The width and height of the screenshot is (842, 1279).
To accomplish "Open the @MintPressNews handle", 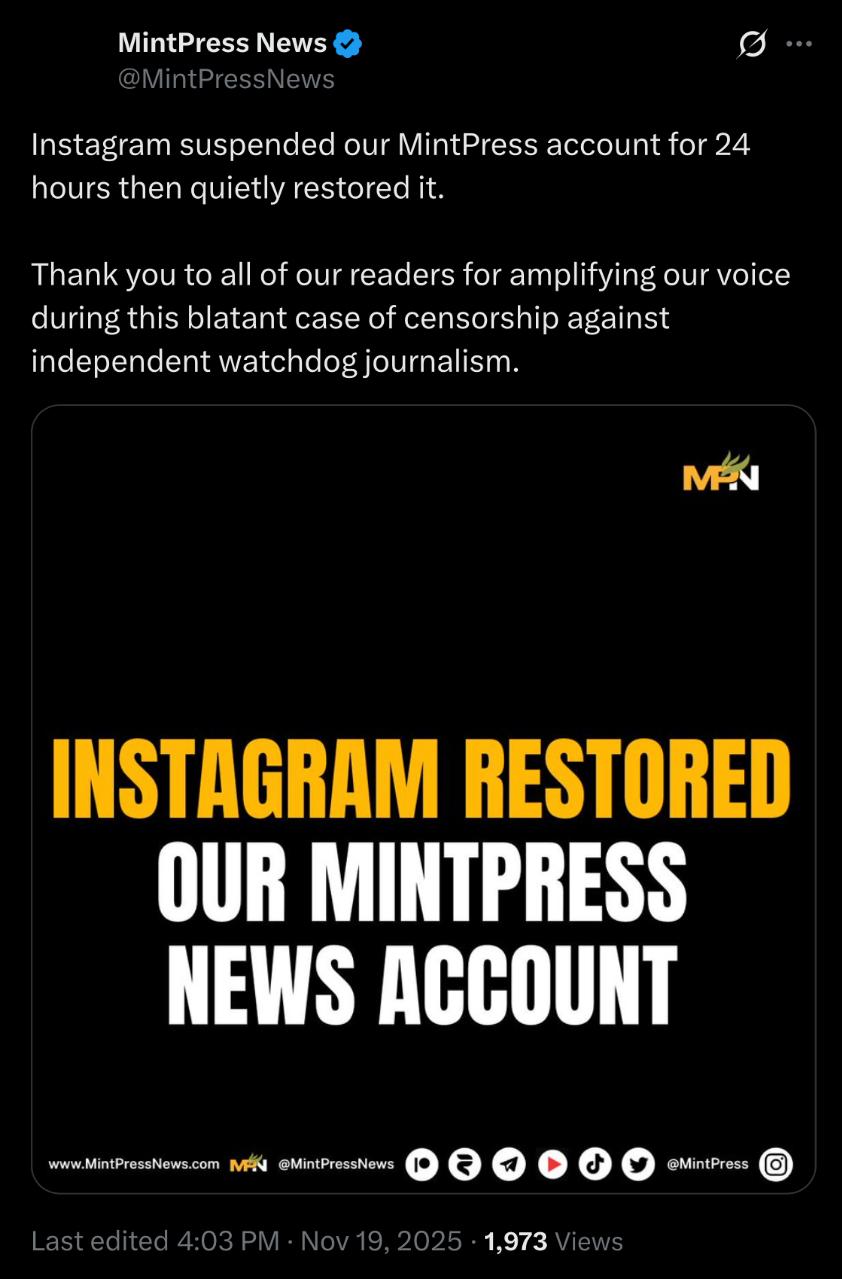I will tap(226, 79).
